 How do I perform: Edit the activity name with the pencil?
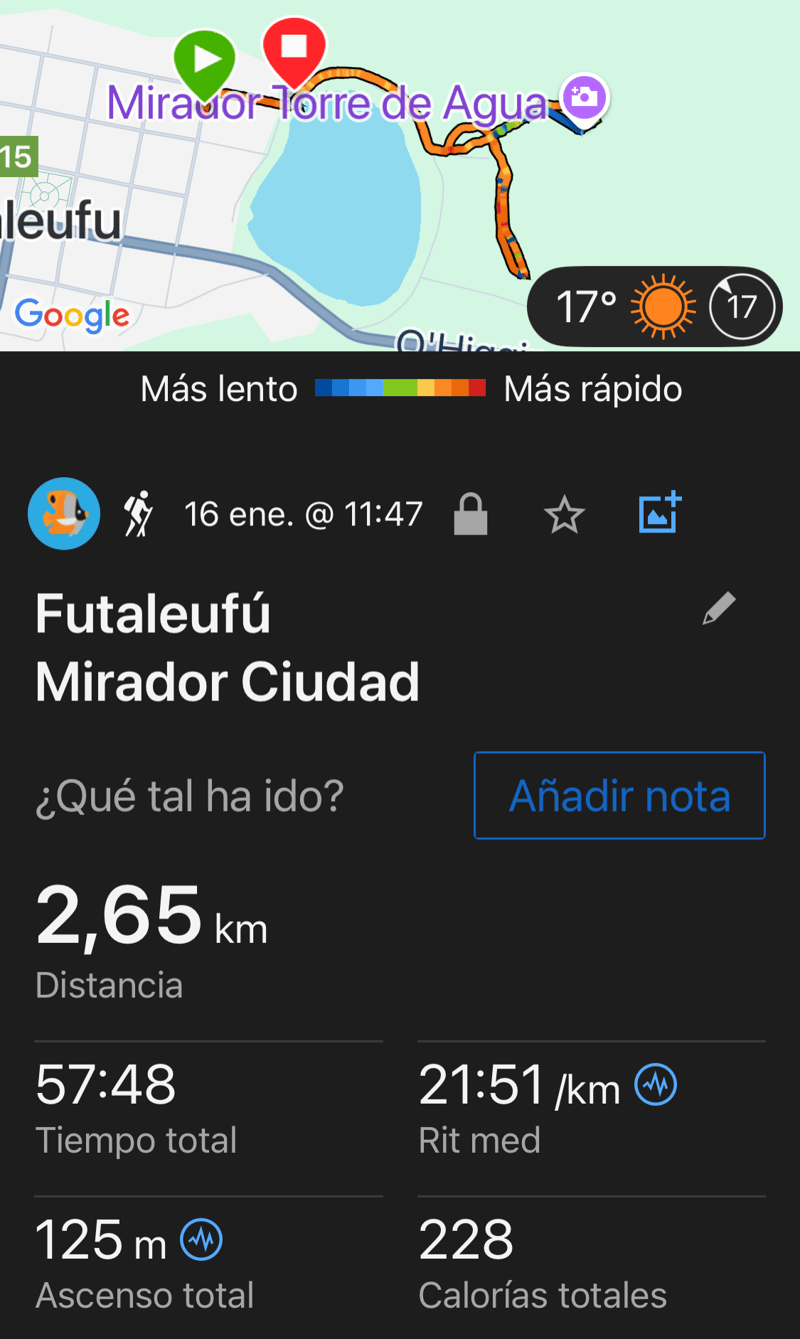(x=718, y=609)
